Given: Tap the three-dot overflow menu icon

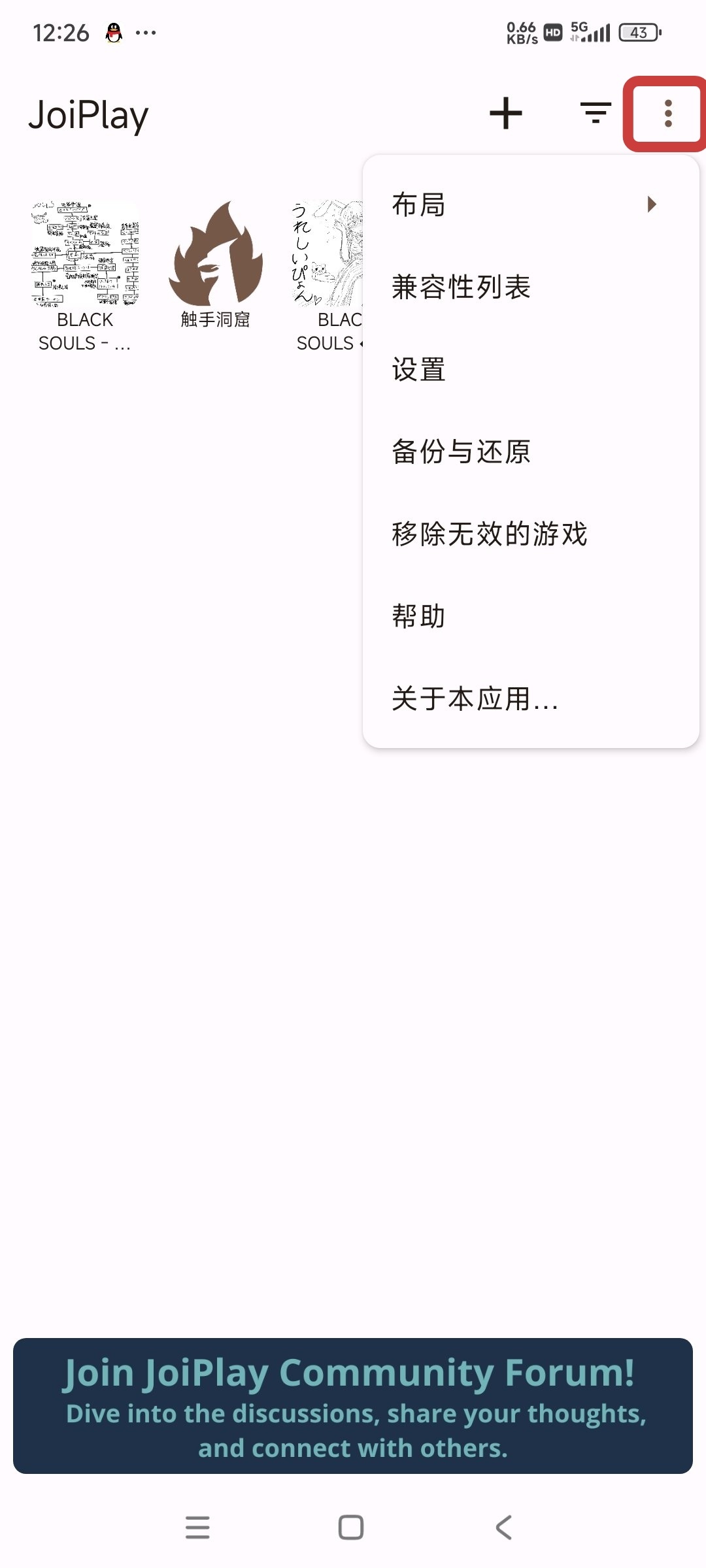Looking at the screenshot, I should click(x=667, y=114).
